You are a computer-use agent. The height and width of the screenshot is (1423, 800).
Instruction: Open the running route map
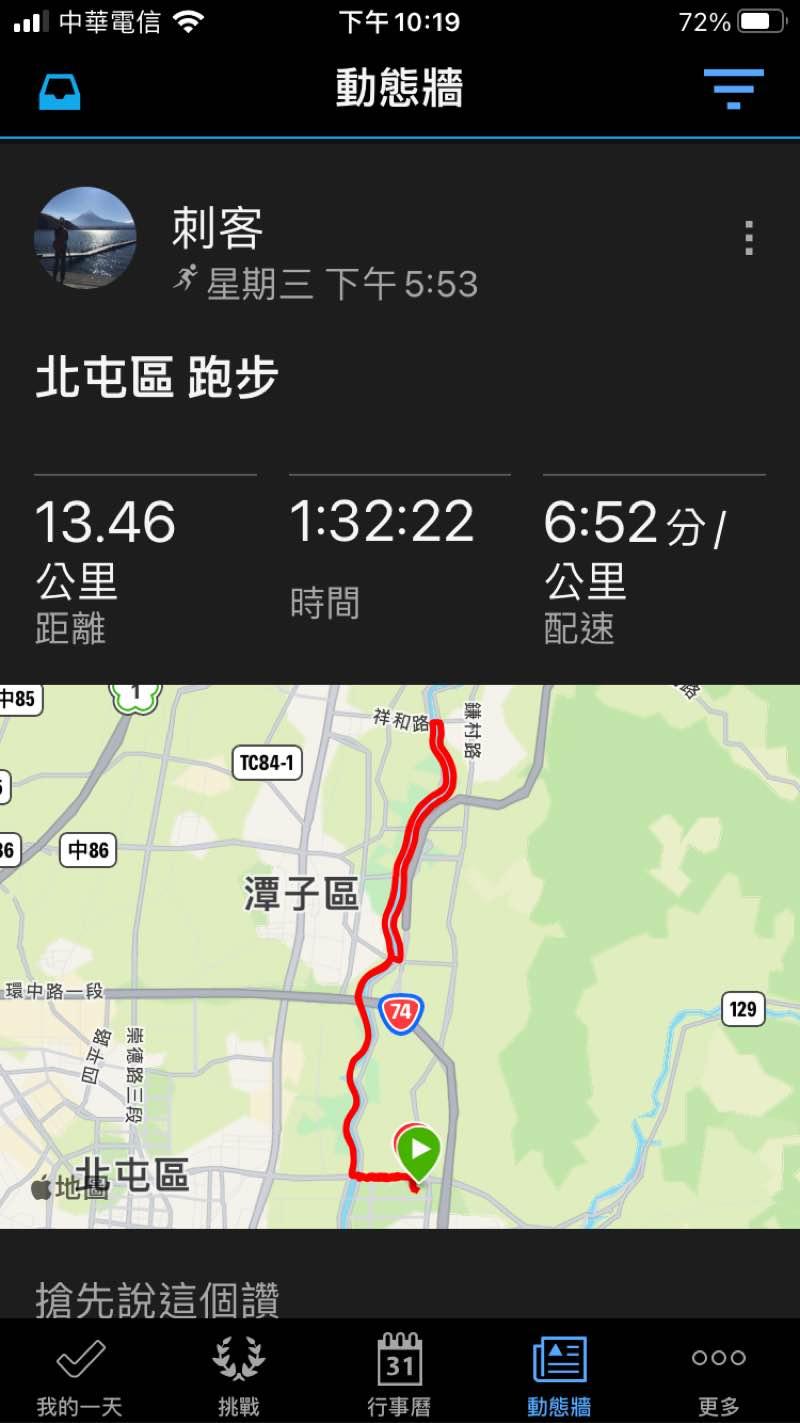pyautogui.click(x=400, y=955)
